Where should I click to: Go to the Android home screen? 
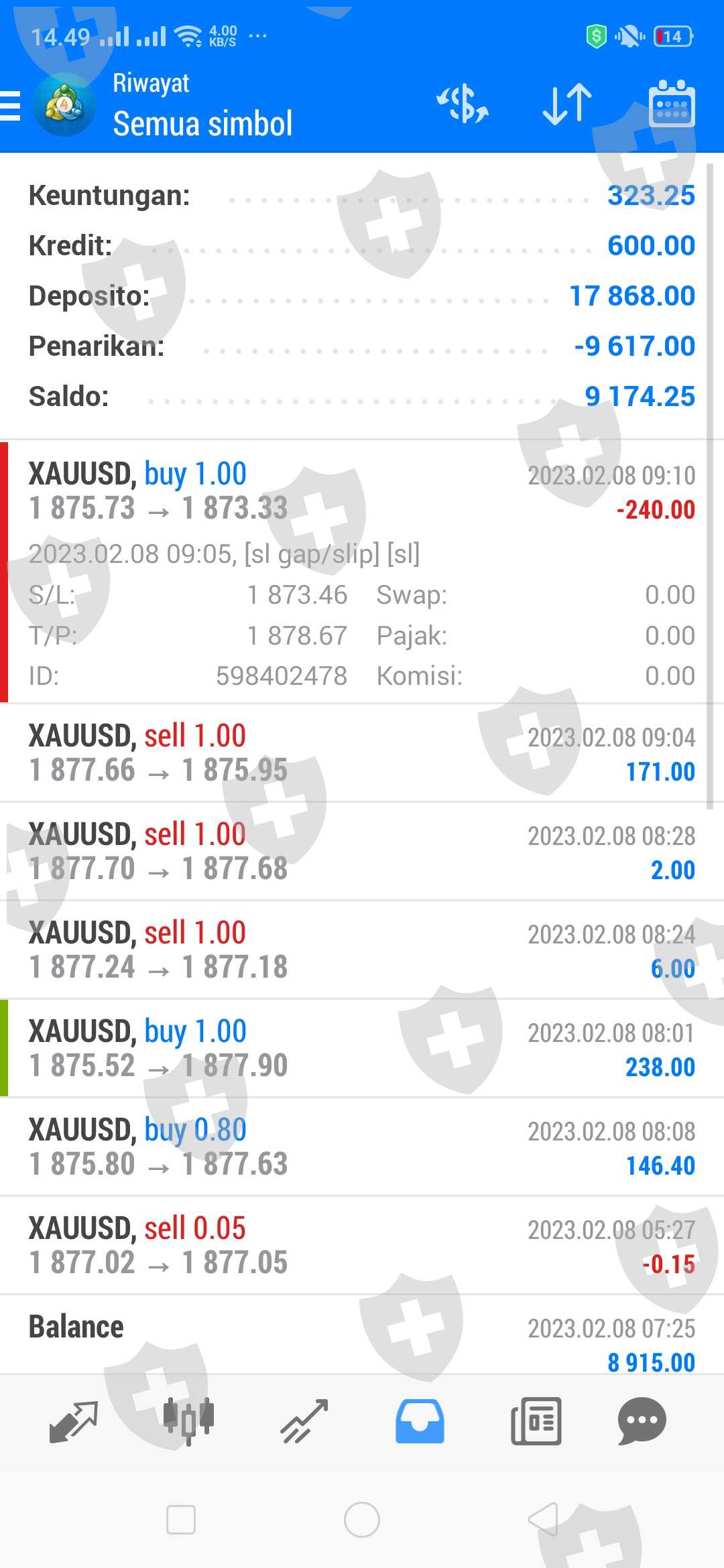click(x=362, y=1520)
